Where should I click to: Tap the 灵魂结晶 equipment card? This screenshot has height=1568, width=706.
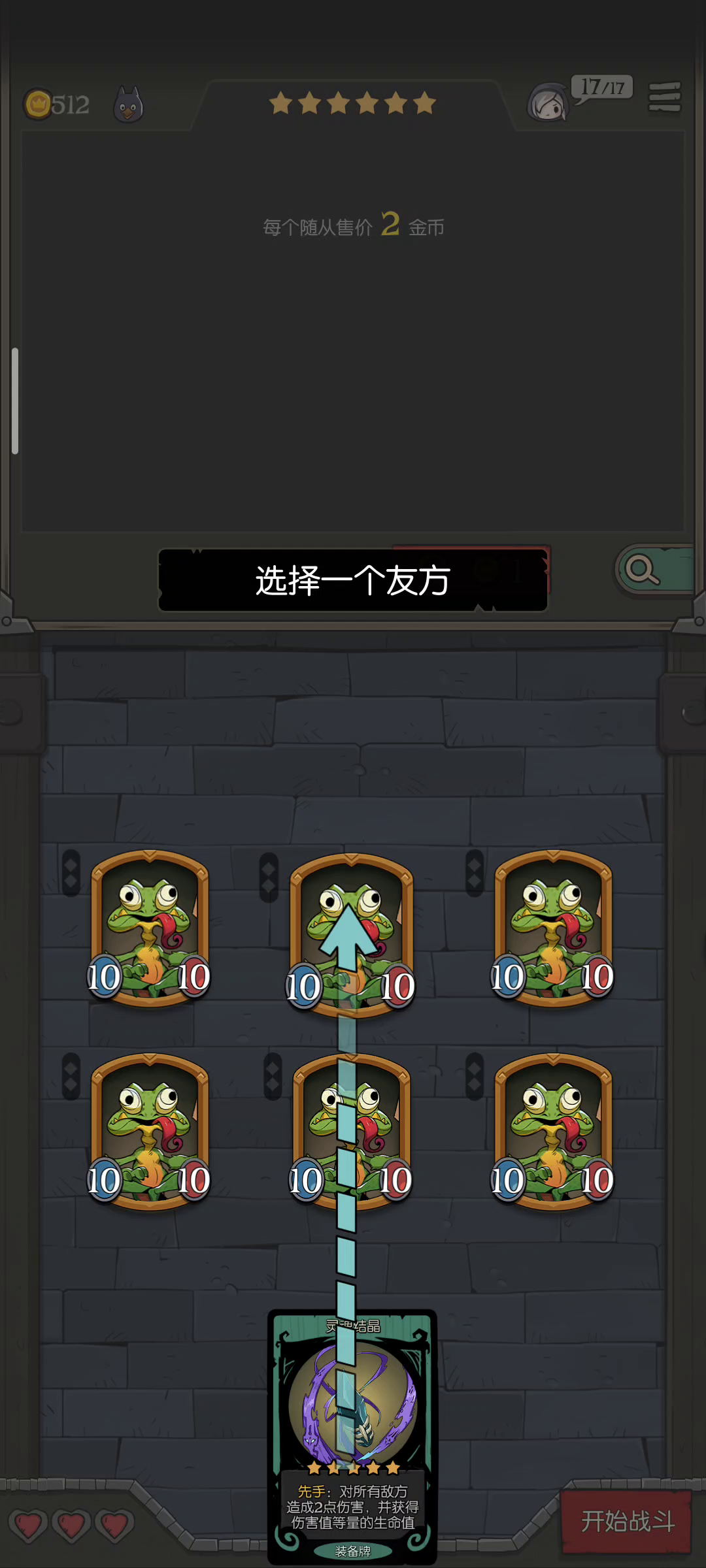352,1437
